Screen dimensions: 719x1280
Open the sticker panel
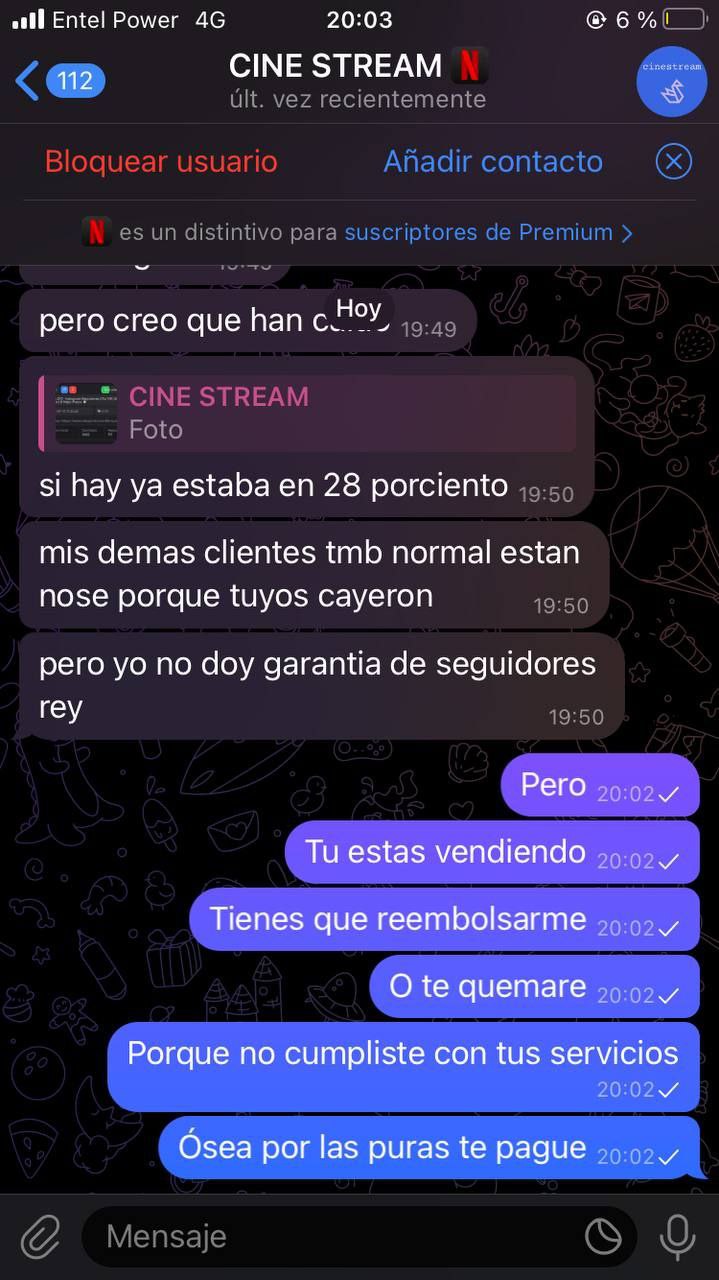tap(603, 1237)
